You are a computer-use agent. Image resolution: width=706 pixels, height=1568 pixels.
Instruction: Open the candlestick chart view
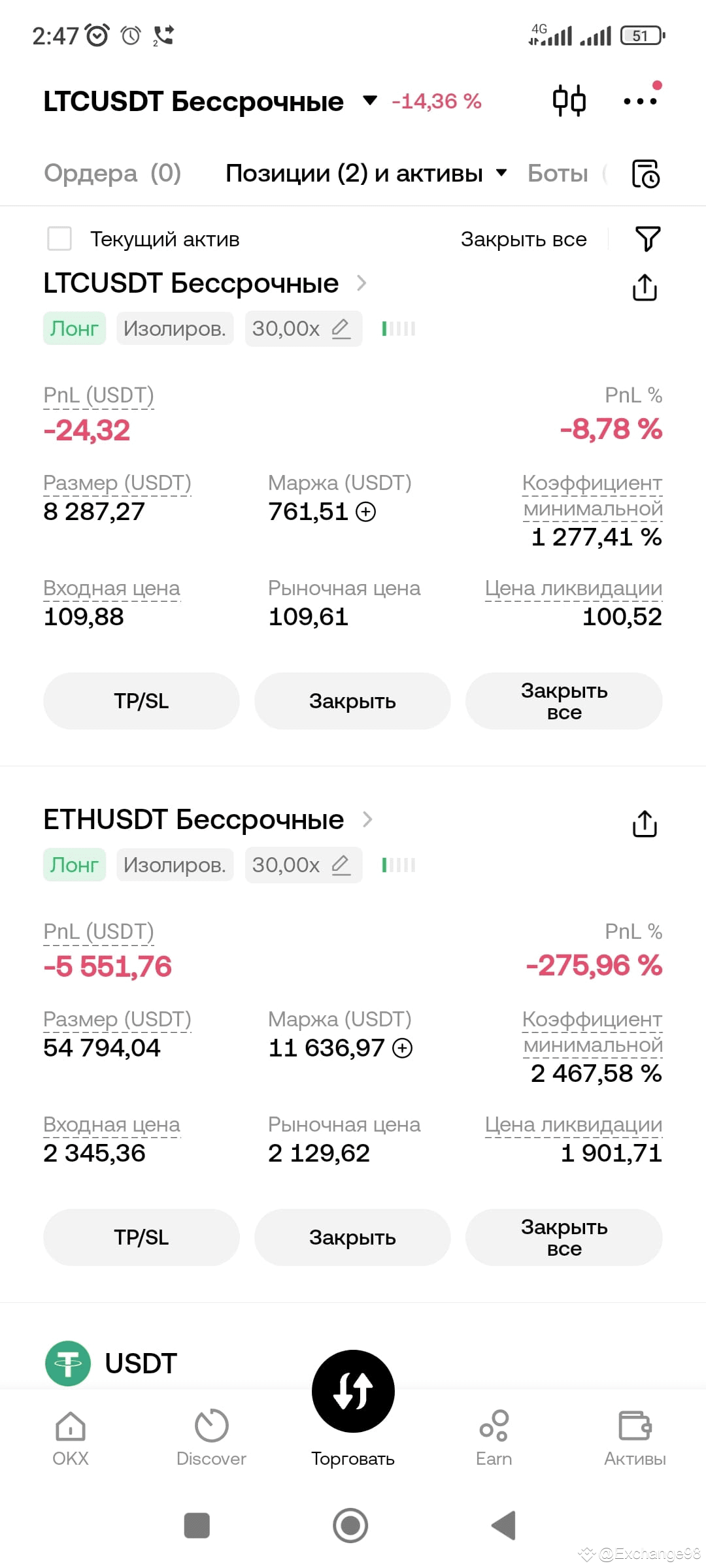[x=569, y=101]
